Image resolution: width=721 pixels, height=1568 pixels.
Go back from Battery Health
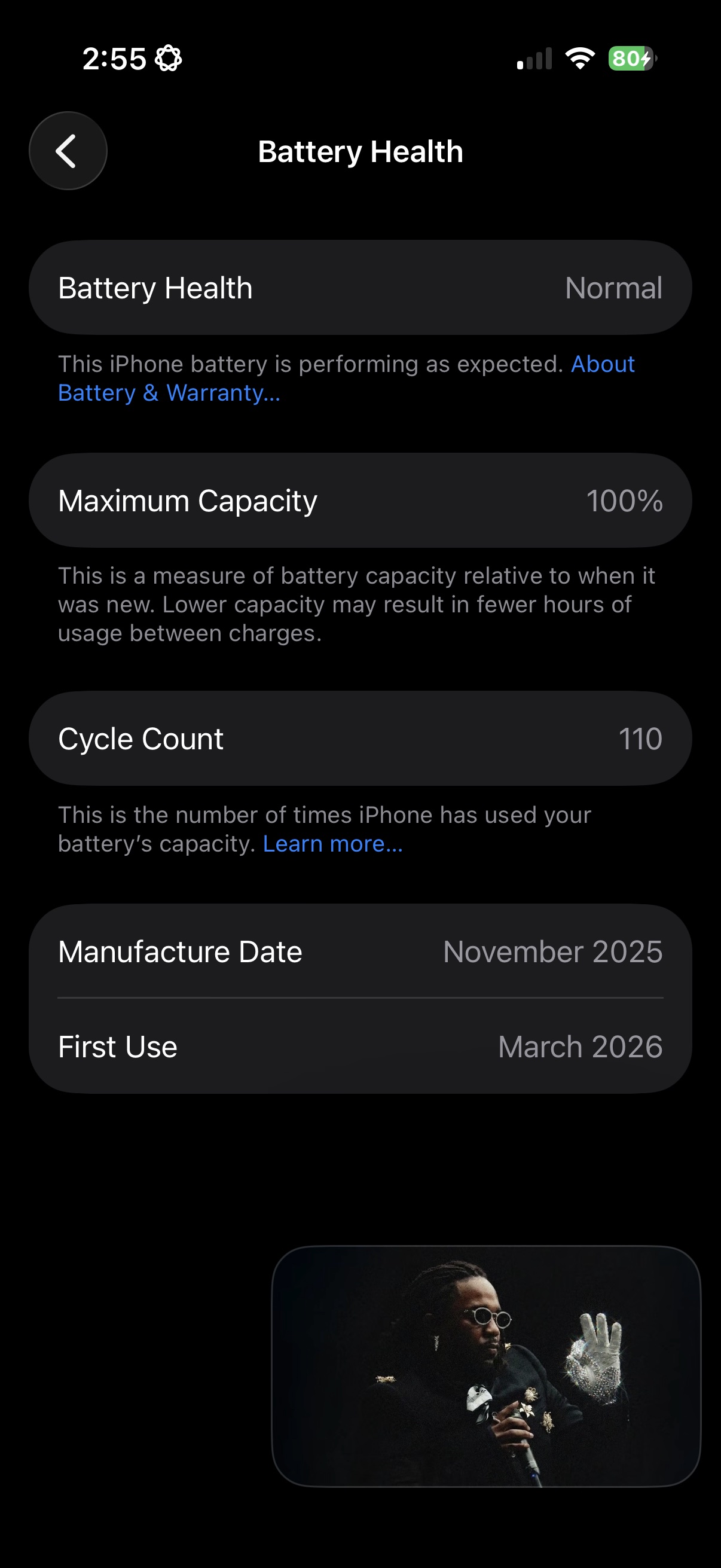pyautogui.click(x=68, y=151)
